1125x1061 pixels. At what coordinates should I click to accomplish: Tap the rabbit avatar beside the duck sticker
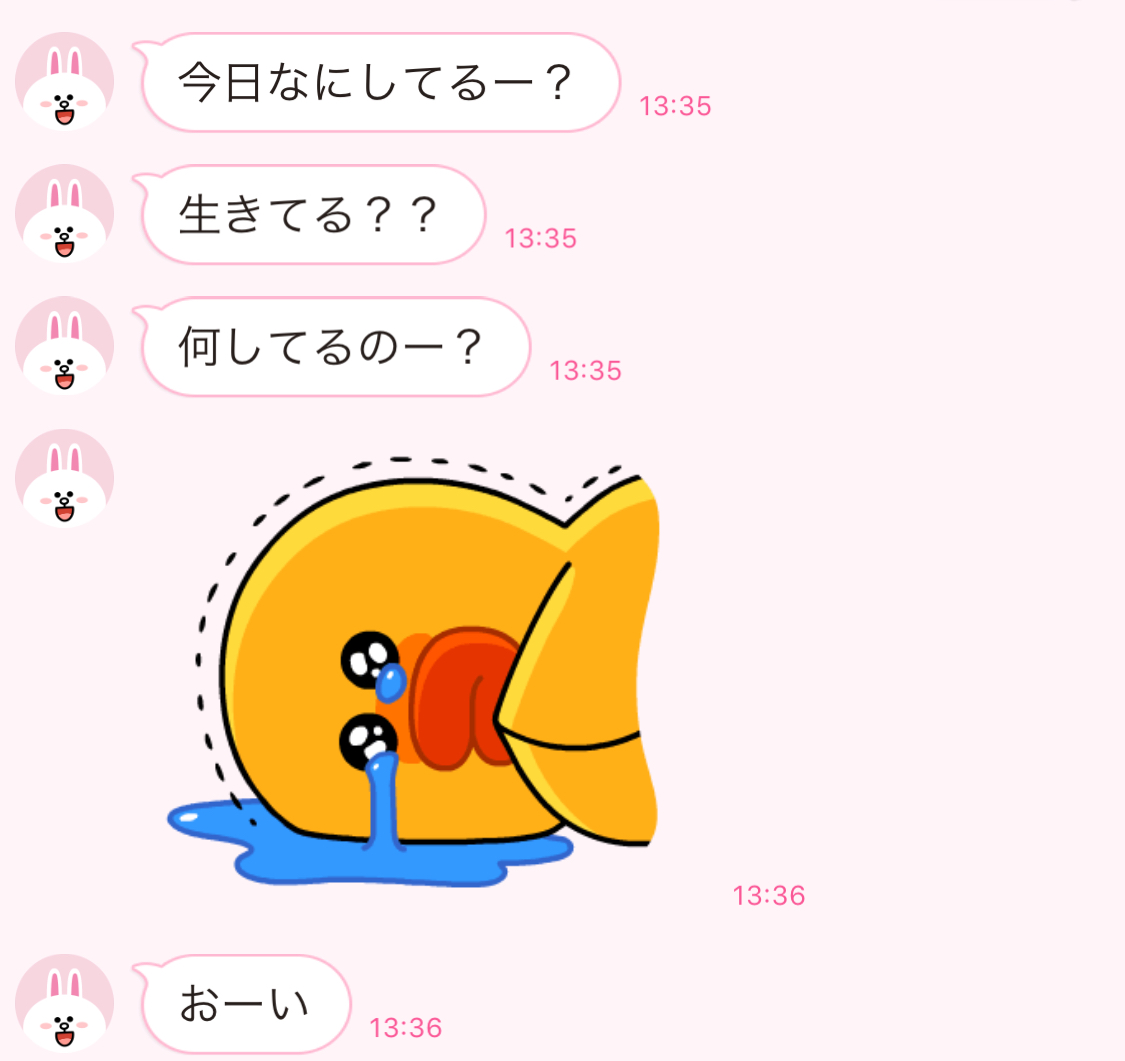click(65, 478)
